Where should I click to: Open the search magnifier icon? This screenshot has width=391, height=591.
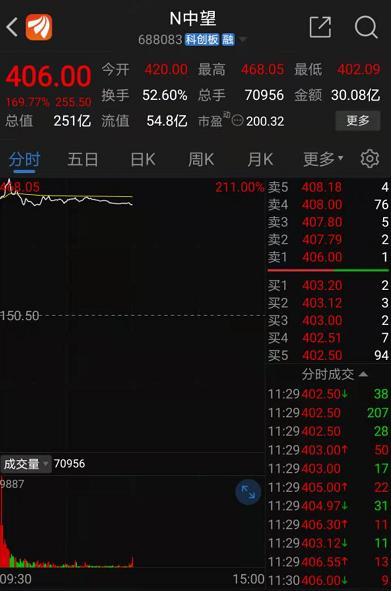(366, 27)
